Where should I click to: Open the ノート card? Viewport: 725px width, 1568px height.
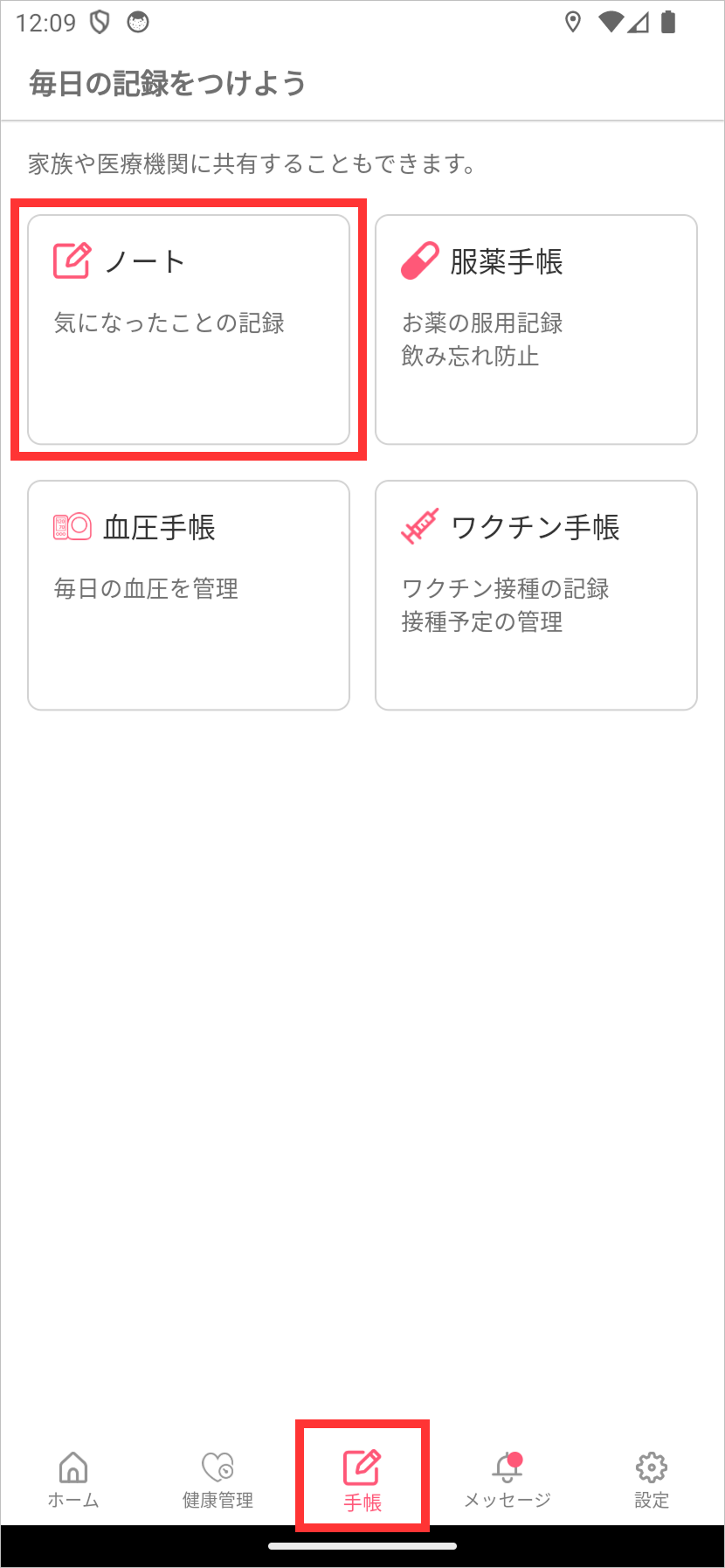click(189, 330)
